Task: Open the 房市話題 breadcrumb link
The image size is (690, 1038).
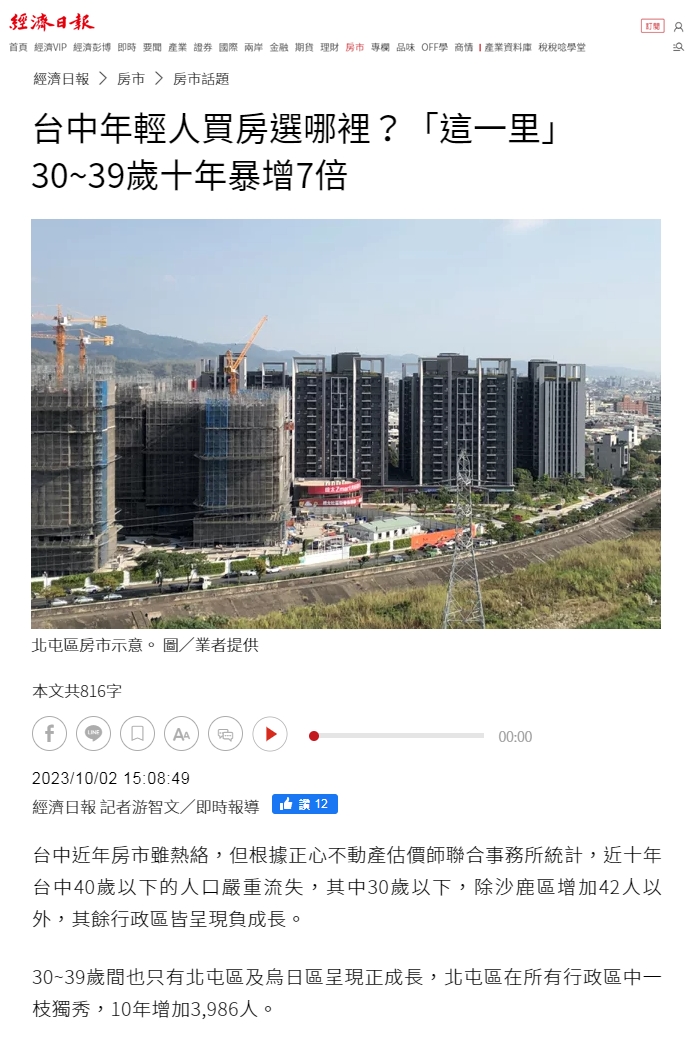Action: (x=201, y=79)
